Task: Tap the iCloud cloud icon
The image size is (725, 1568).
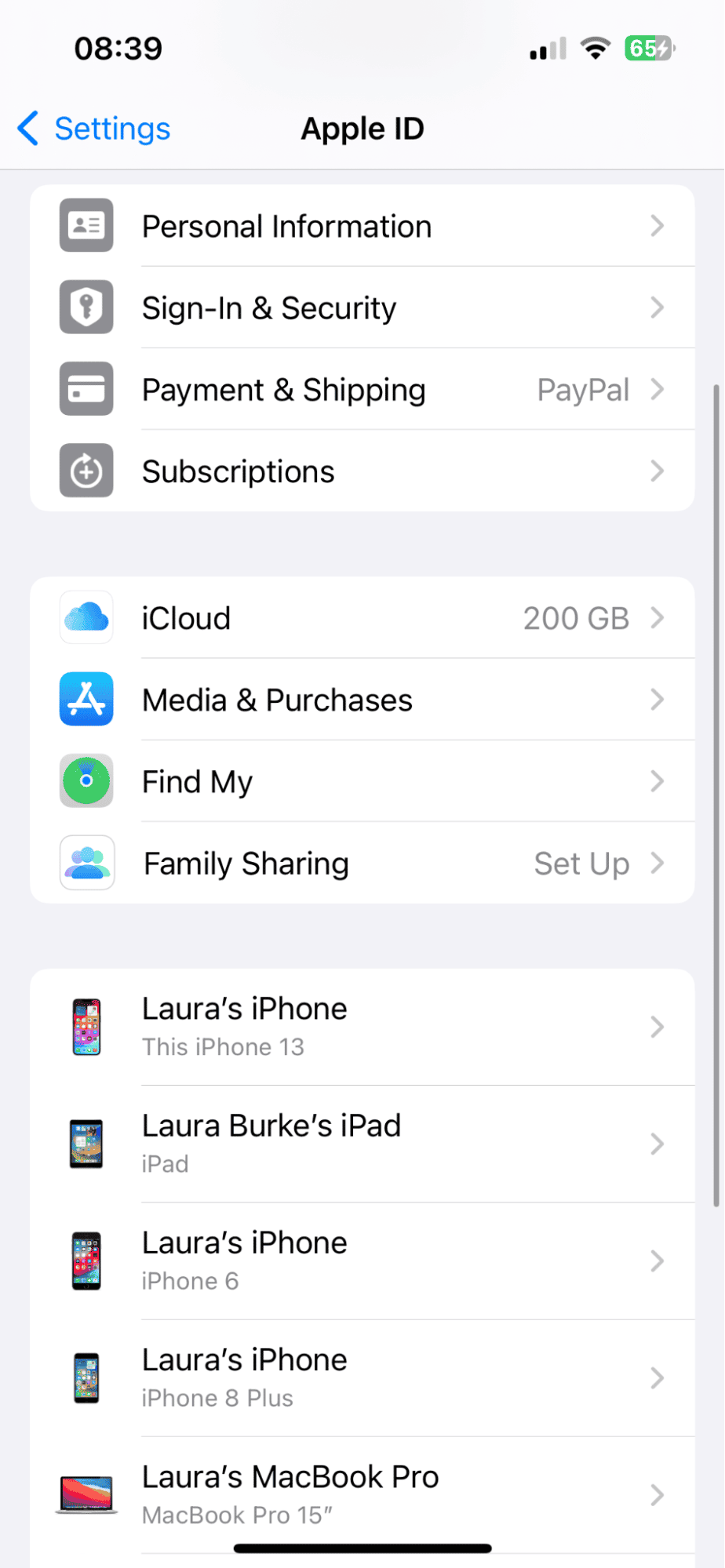Action: click(x=86, y=617)
